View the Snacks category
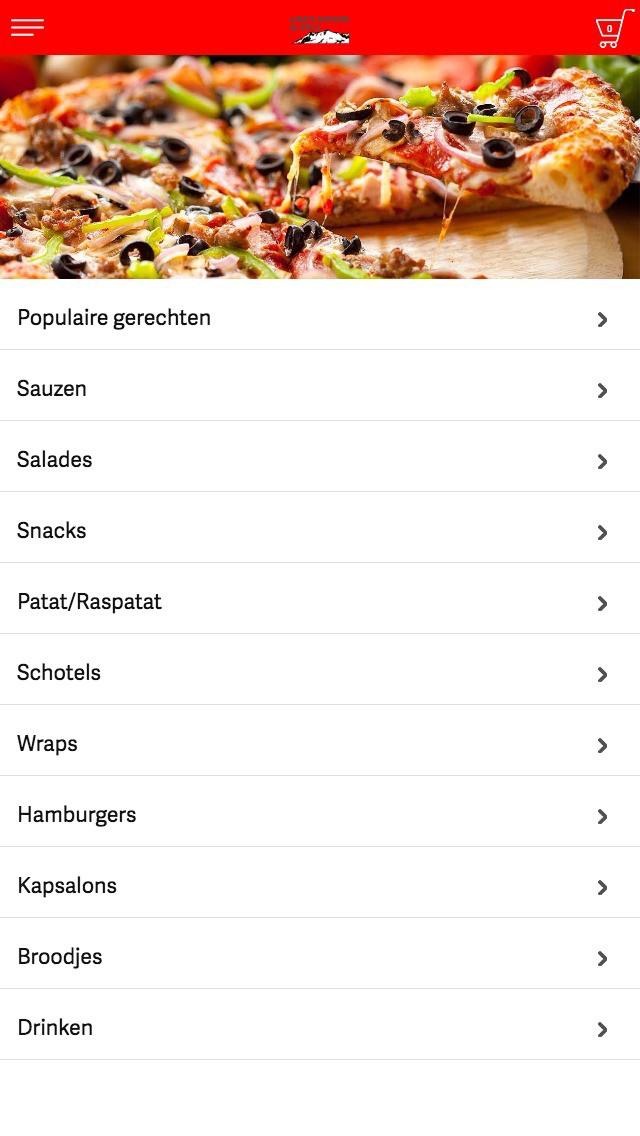The width and height of the screenshot is (640, 1136). [320, 531]
